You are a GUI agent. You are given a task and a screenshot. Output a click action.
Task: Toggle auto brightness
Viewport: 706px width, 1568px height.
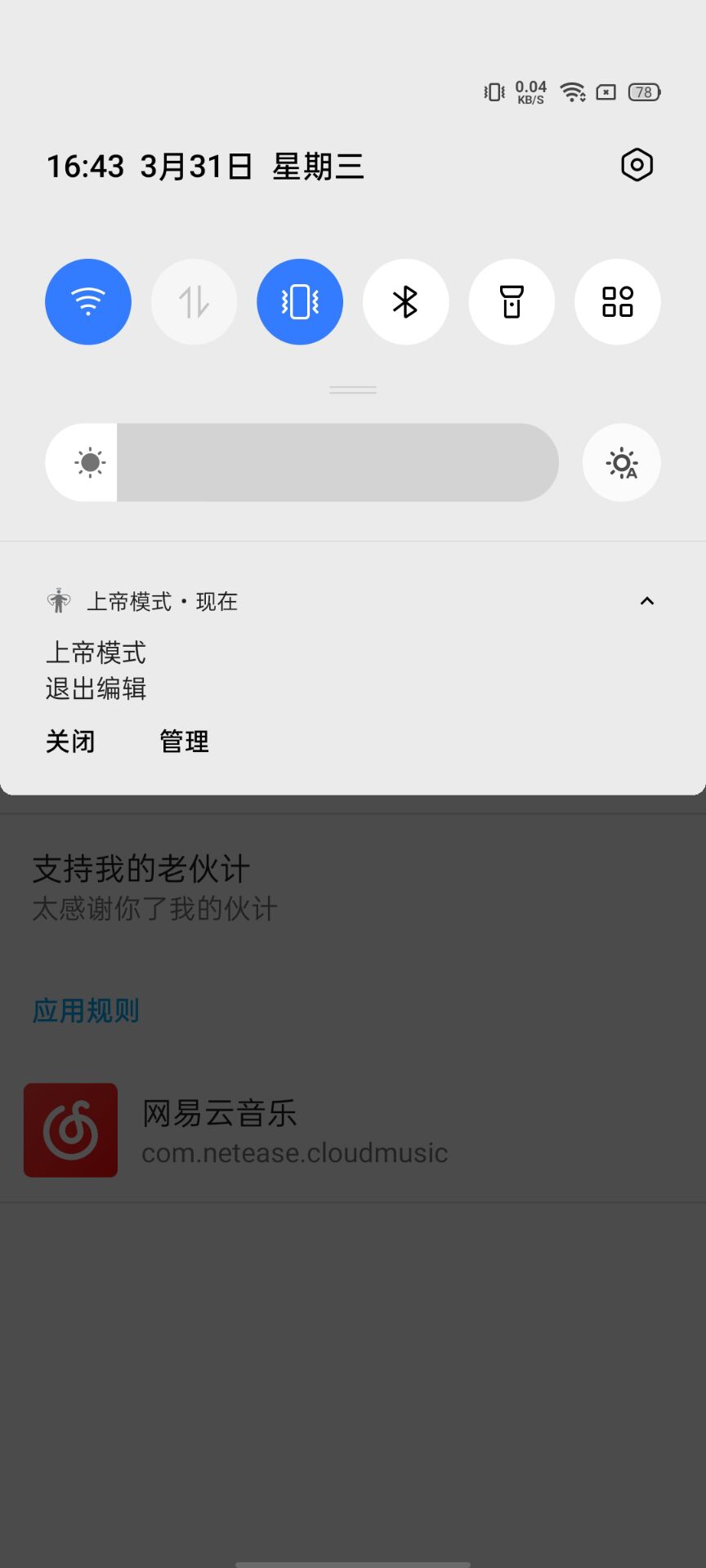click(x=622, y=462)
